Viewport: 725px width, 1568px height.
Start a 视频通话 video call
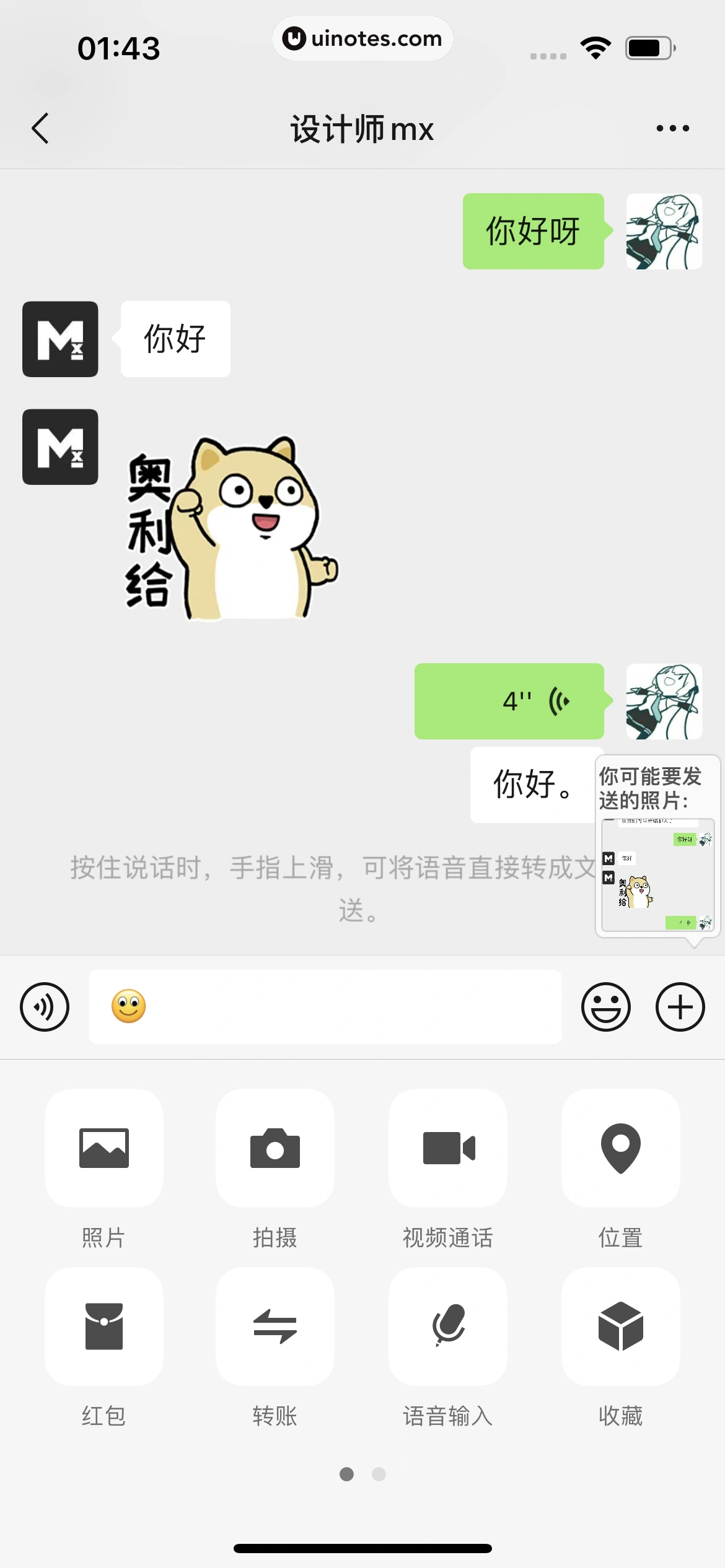pos(448,1148)
